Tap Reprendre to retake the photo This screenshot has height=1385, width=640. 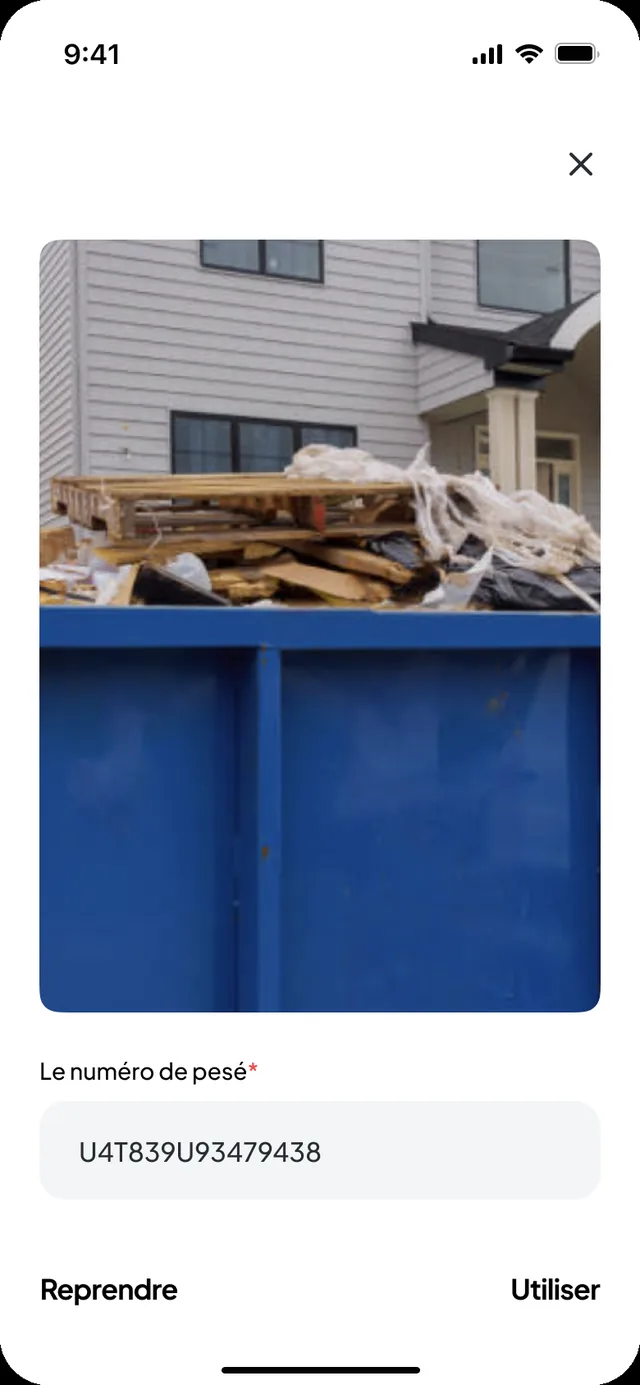click(109, 1290)
